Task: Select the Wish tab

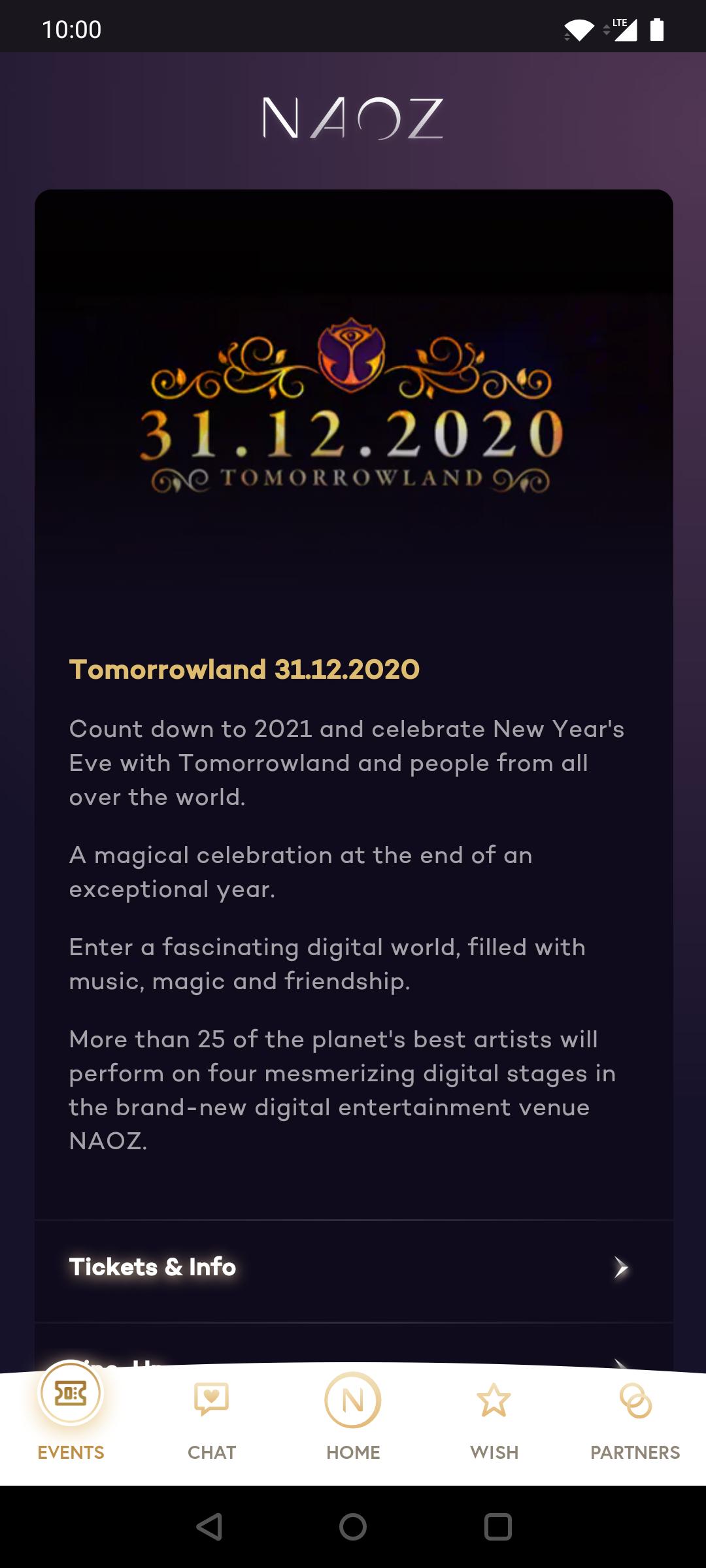Action: coord(494,1418)
